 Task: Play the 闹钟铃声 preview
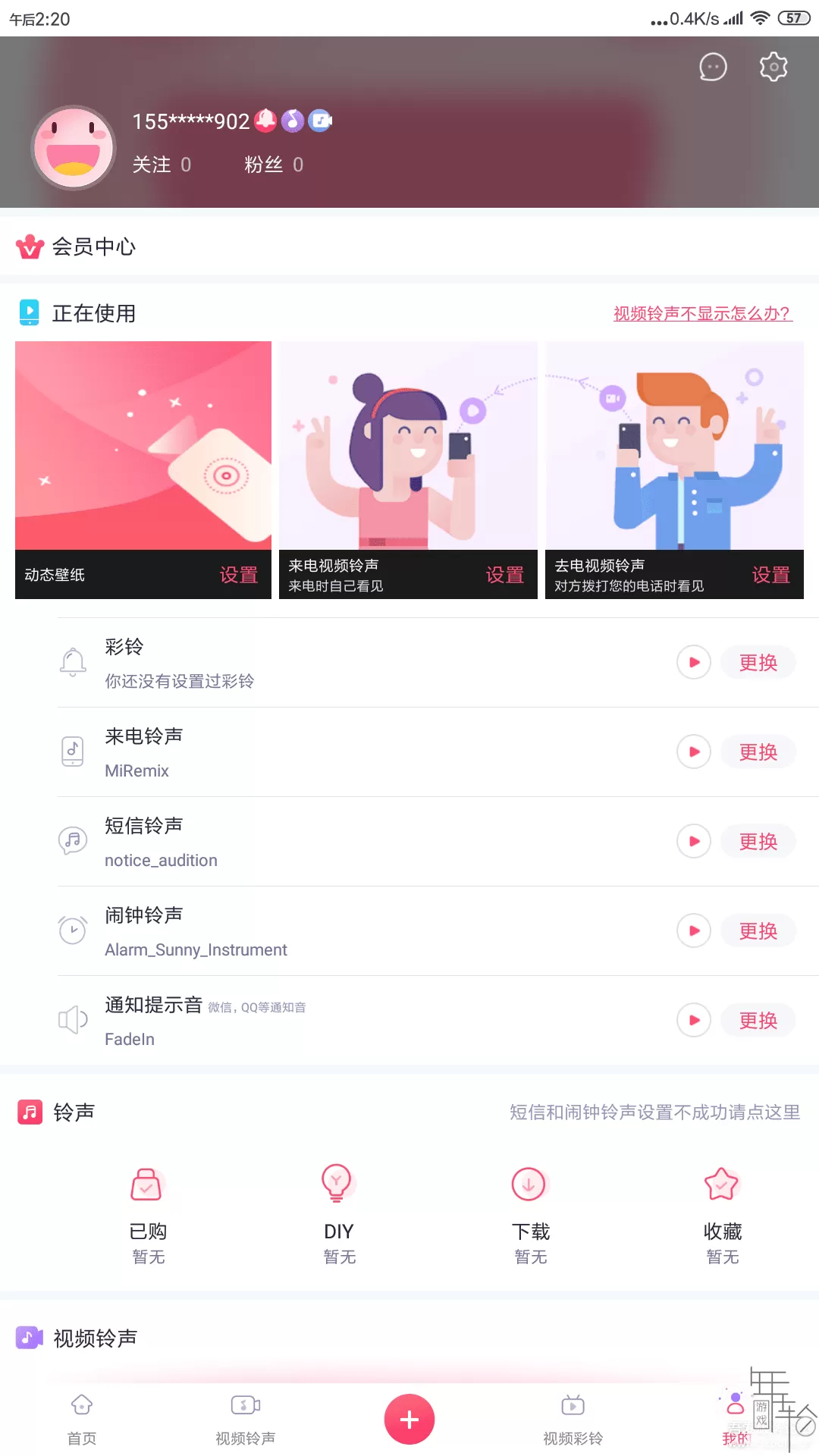[x=694, y=930]
